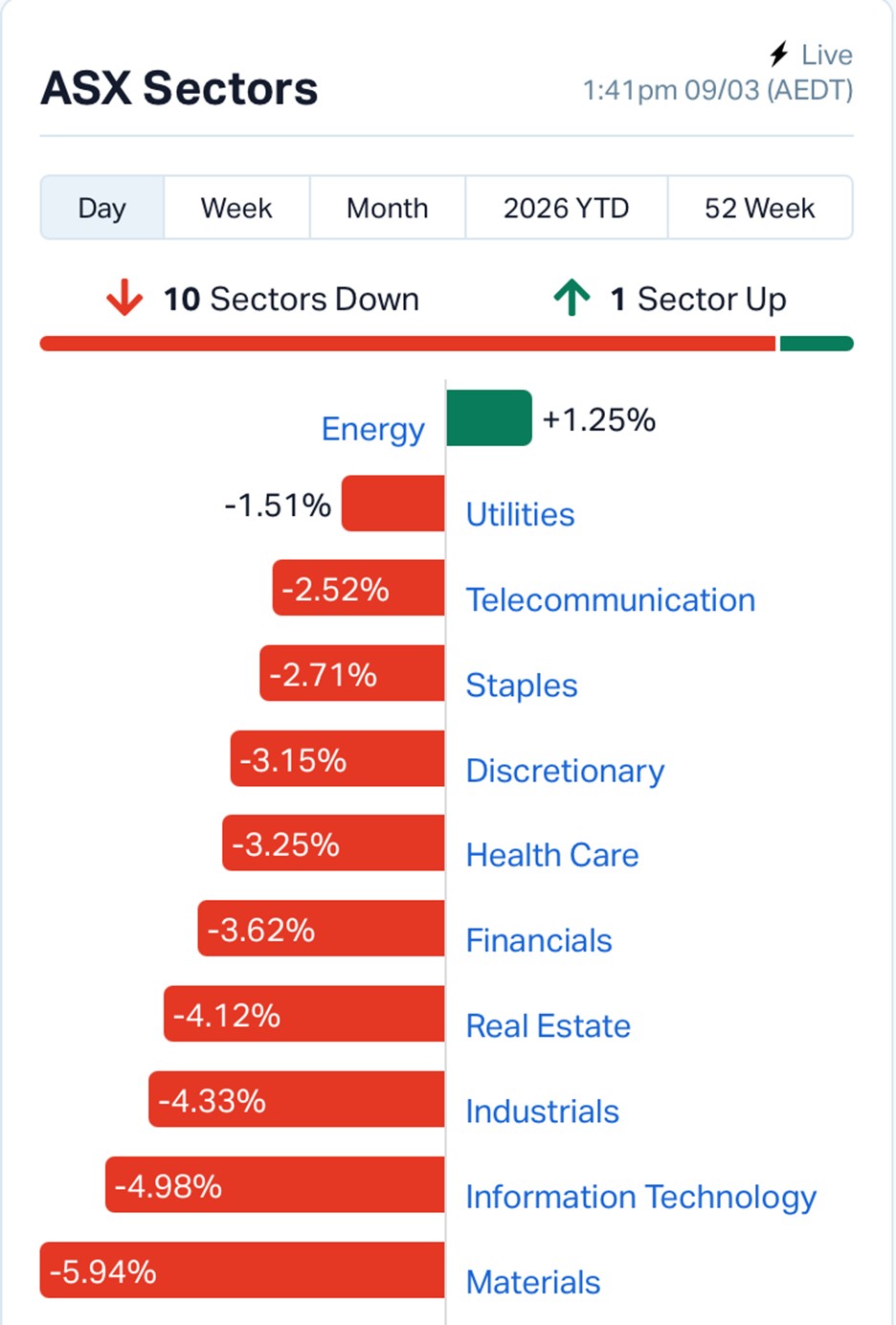Screen dimensions: 896x1325
Task: Show 2026 YTD sector performance
Action: [566, 208]
